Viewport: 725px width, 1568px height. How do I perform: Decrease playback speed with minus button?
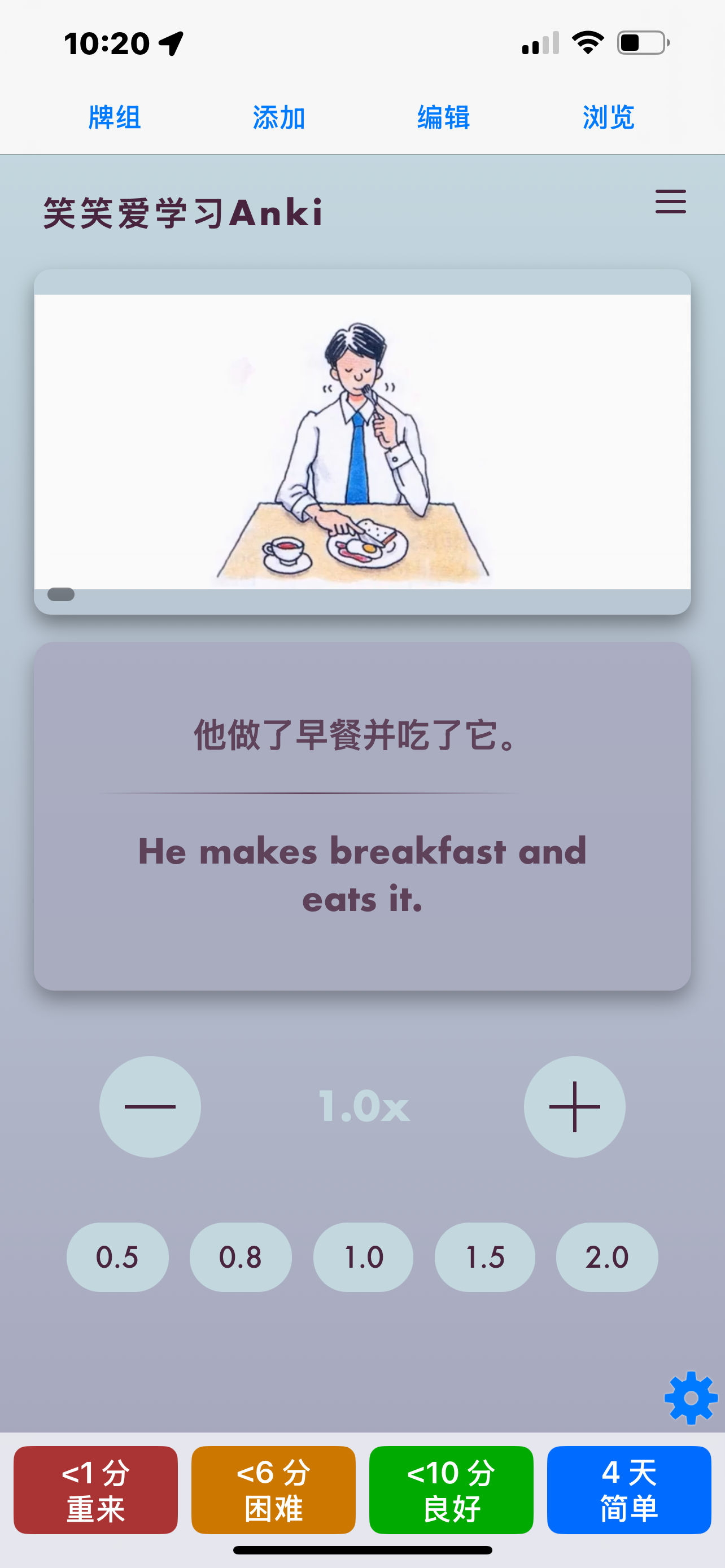pyautogui.click(x=150, y=1106)
